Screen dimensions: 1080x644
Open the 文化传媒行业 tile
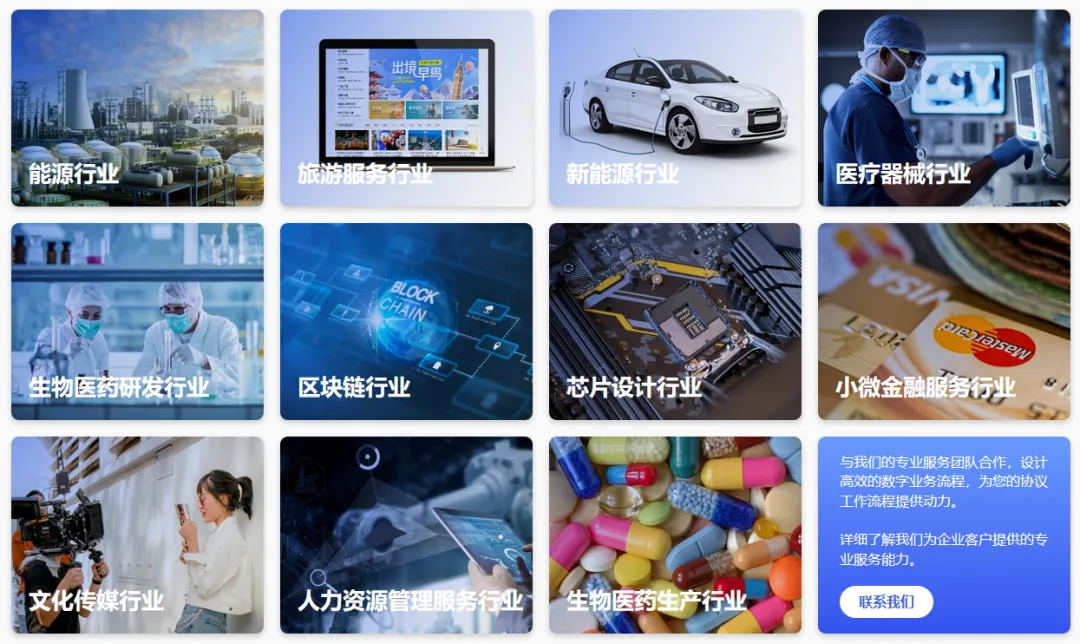[x=137, y=535]
